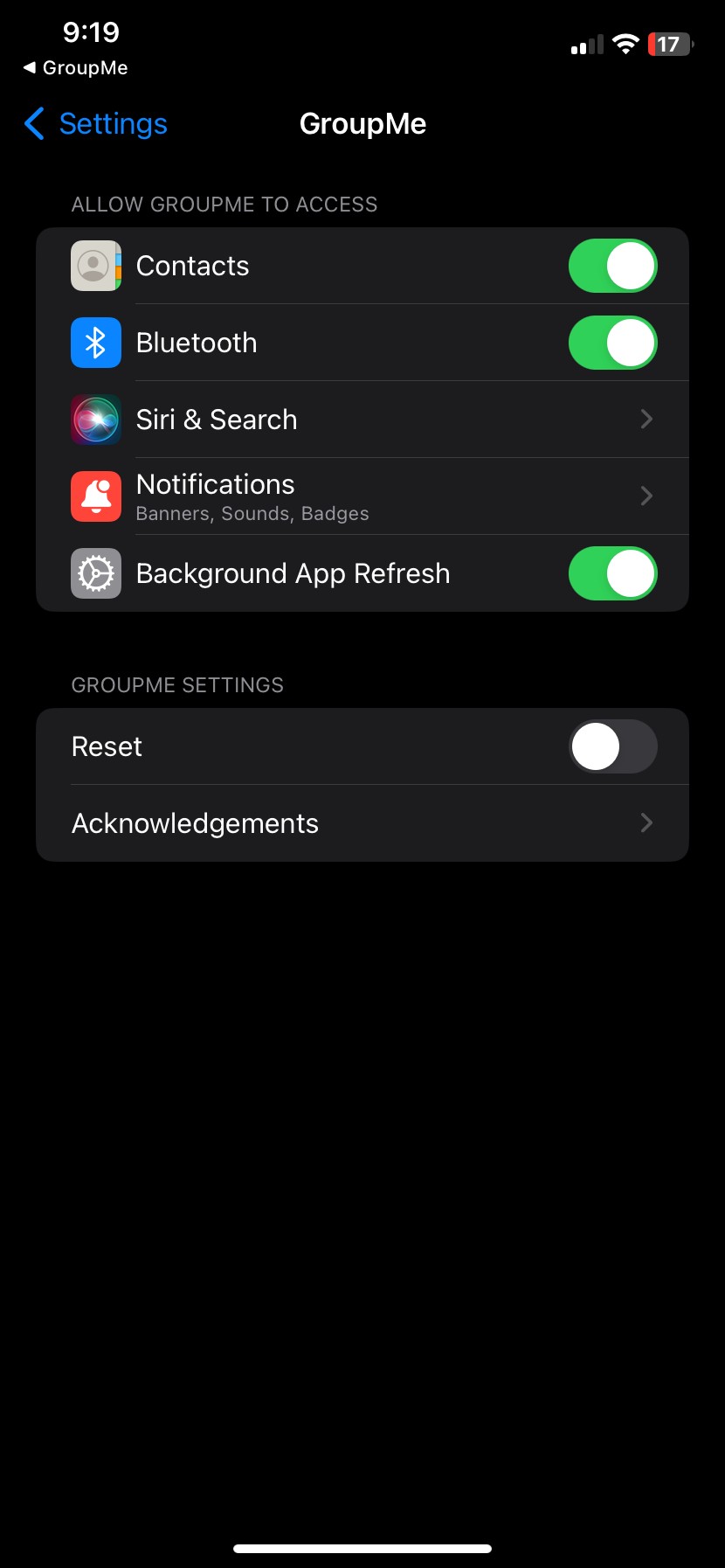This screenshot has height=1568, width=725.
Task: Open the Acknowledgements page
Action: point(362,822)
